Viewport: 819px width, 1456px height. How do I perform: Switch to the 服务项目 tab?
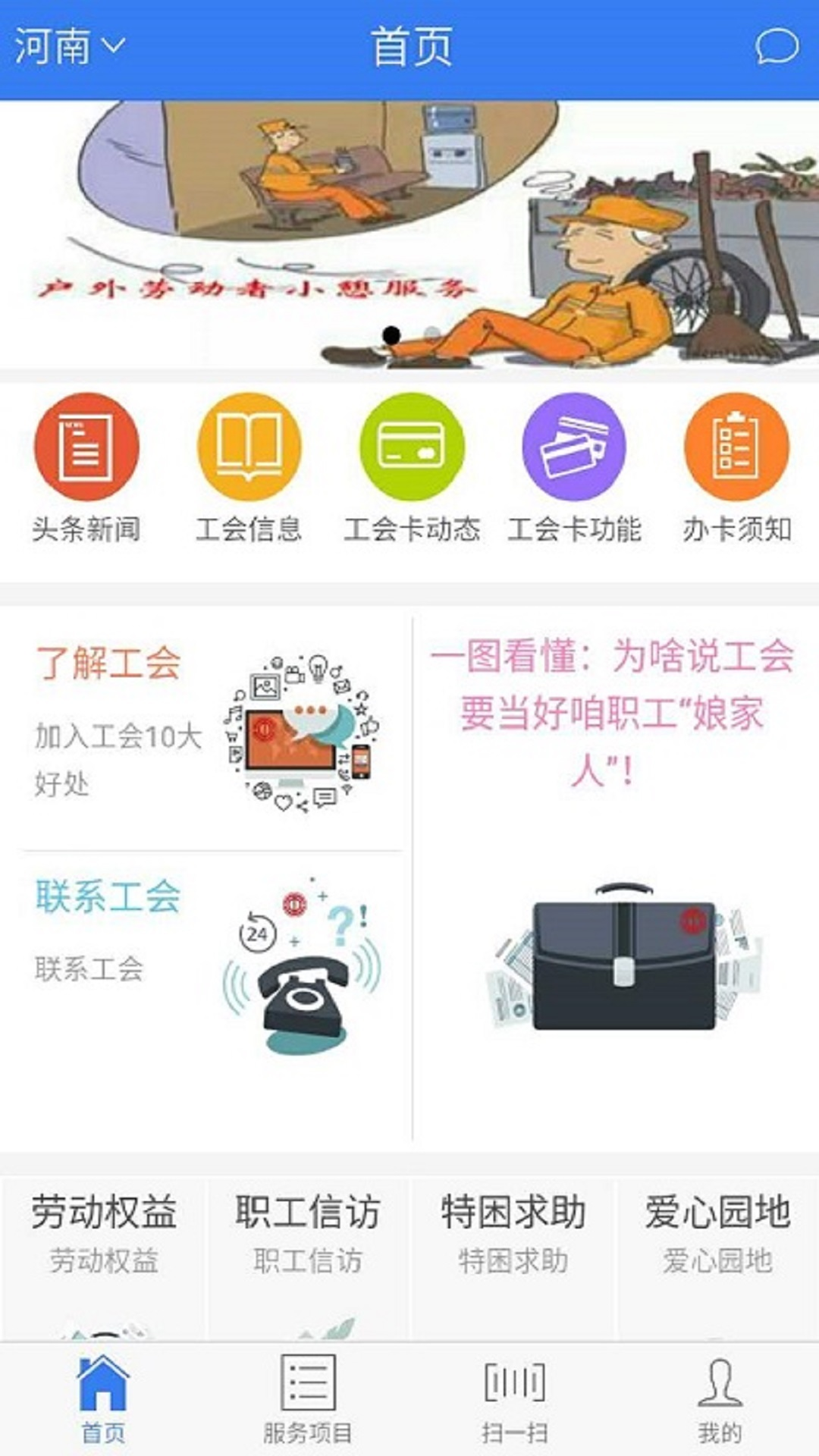pos(308,1399)
